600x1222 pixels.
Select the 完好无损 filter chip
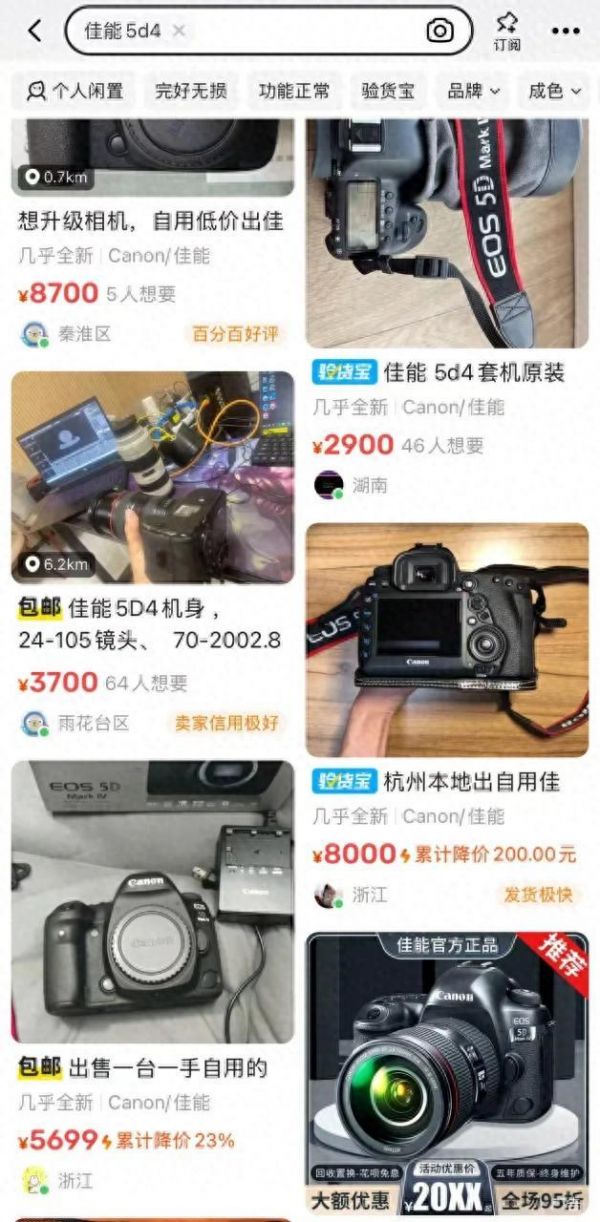[x=190, y=91]
